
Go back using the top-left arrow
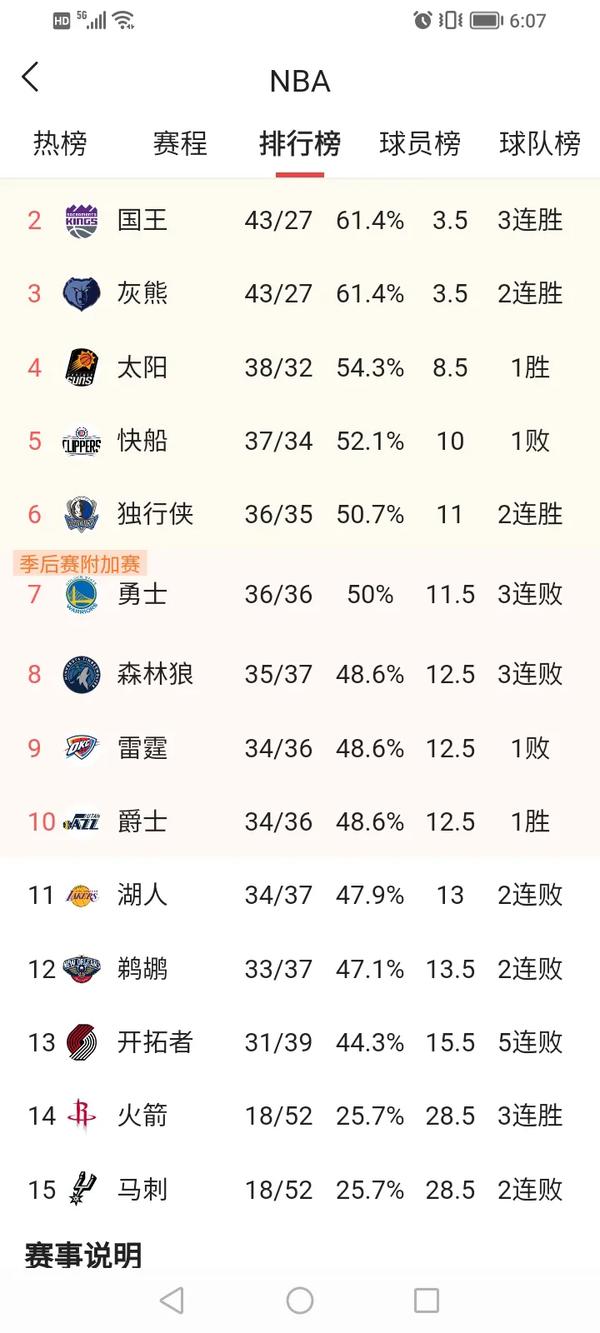pos(30,77)
